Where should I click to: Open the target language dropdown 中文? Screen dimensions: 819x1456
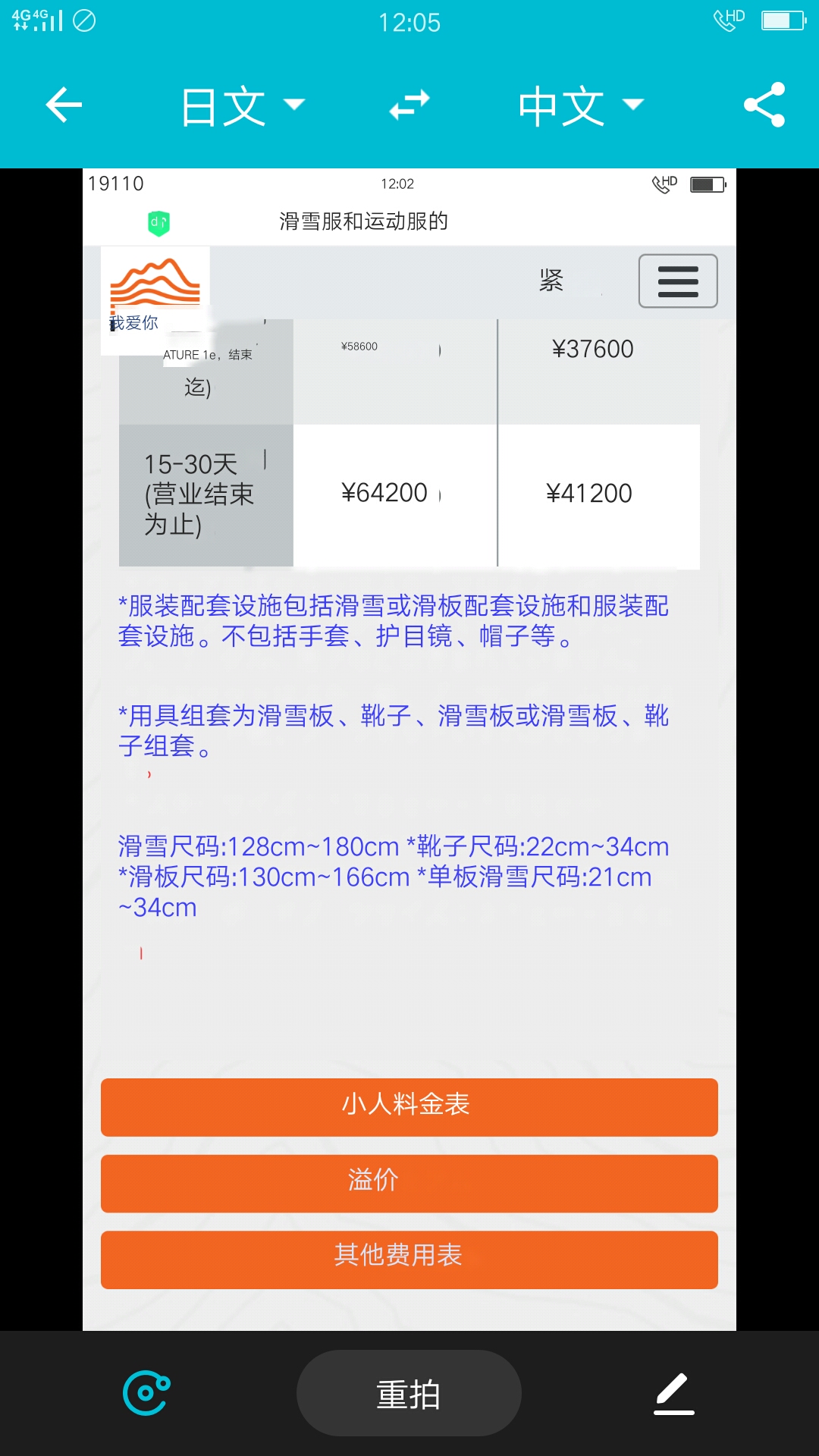[581, 106]
